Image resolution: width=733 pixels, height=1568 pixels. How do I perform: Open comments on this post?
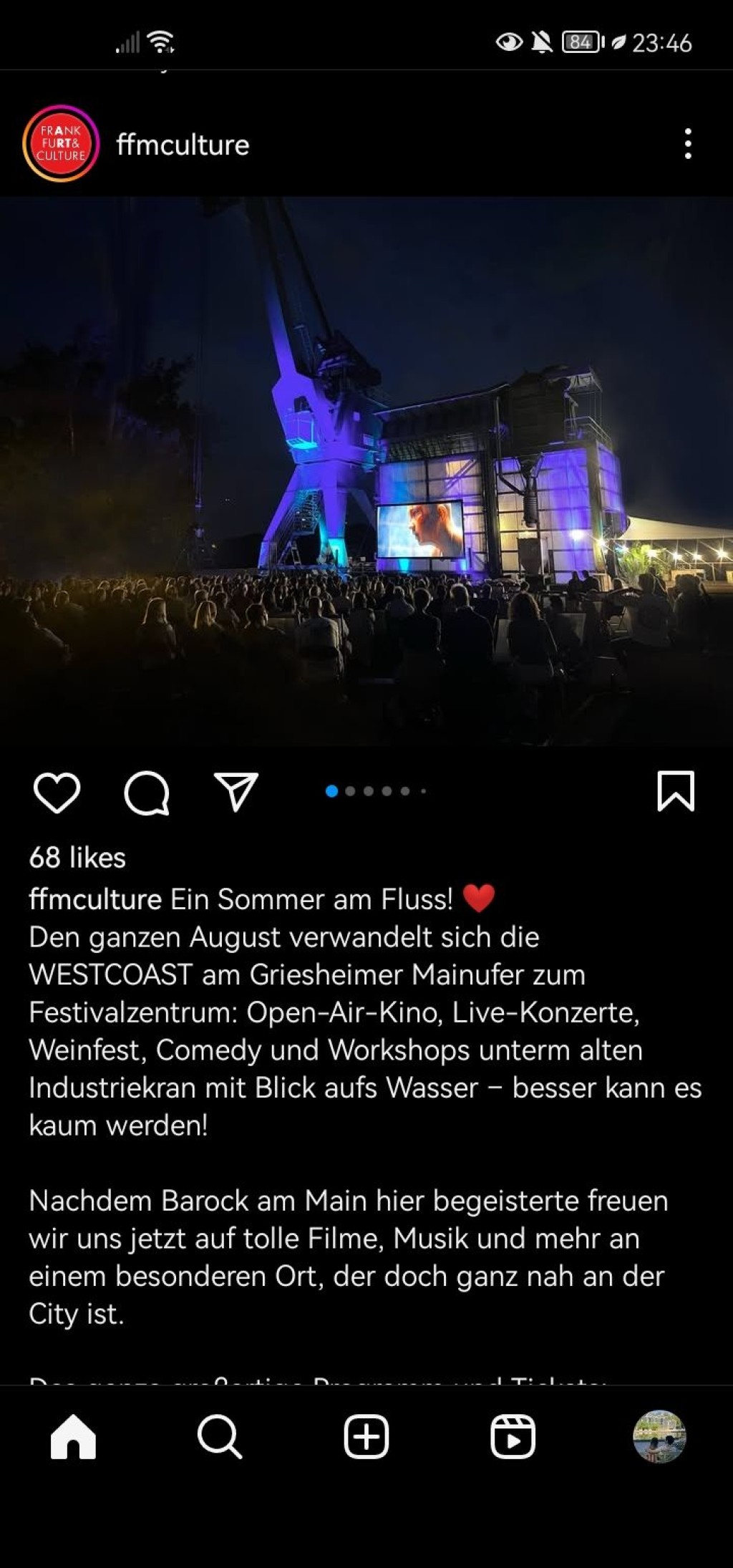[x=147, y=793]
